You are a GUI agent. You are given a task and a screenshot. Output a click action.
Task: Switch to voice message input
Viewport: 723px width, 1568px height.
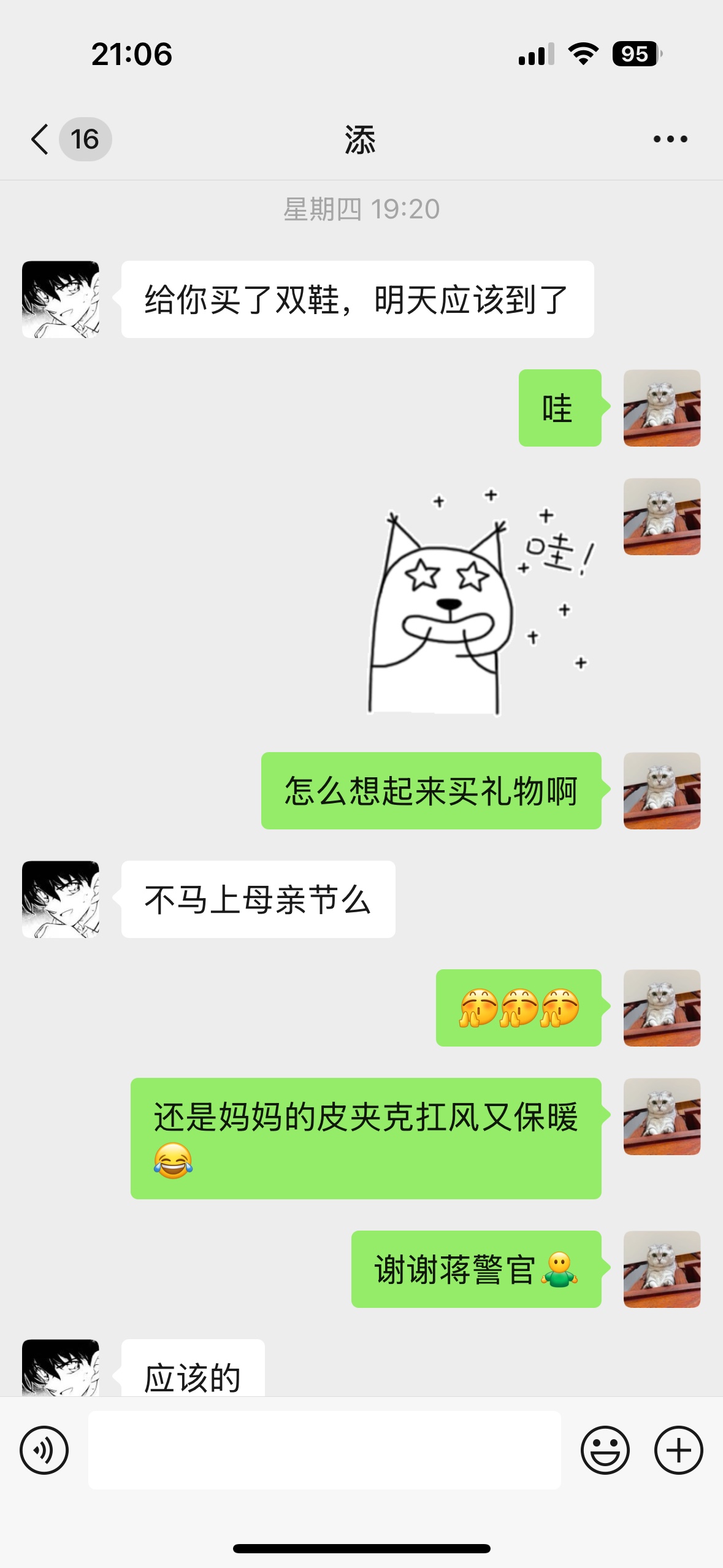(44, 1450)
